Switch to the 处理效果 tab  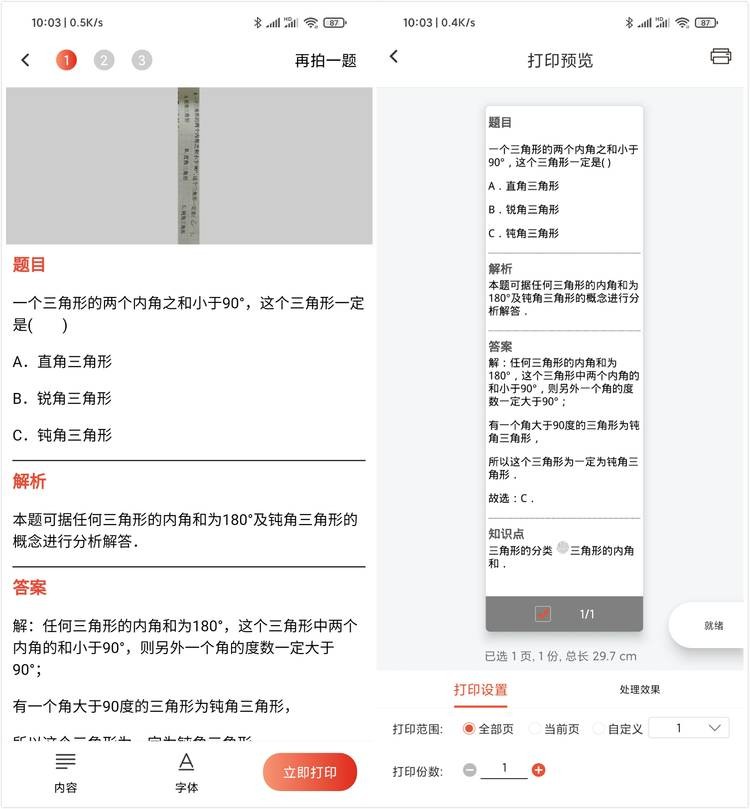point(640,689)
